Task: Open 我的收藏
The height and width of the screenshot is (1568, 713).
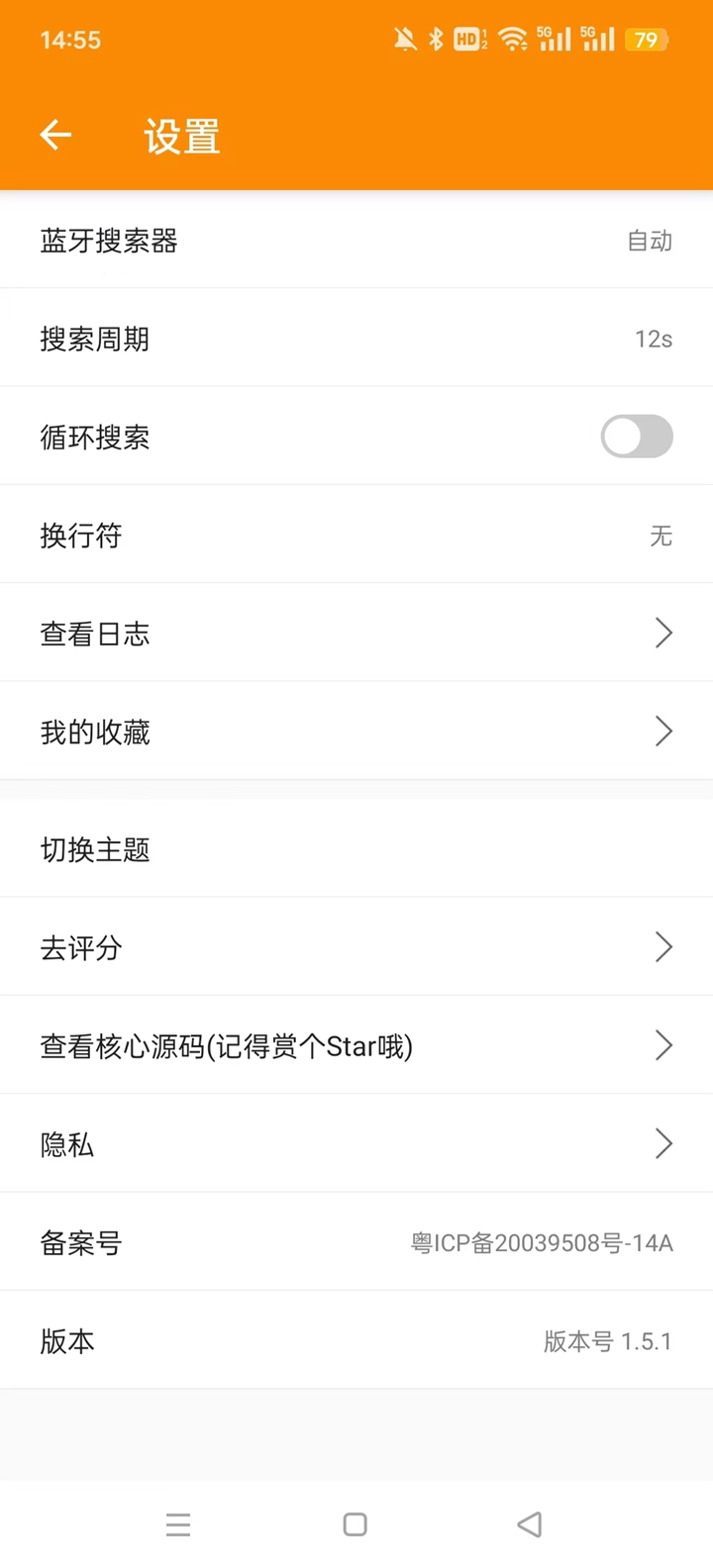Action: pyautogui.click(x=356, y=732)
